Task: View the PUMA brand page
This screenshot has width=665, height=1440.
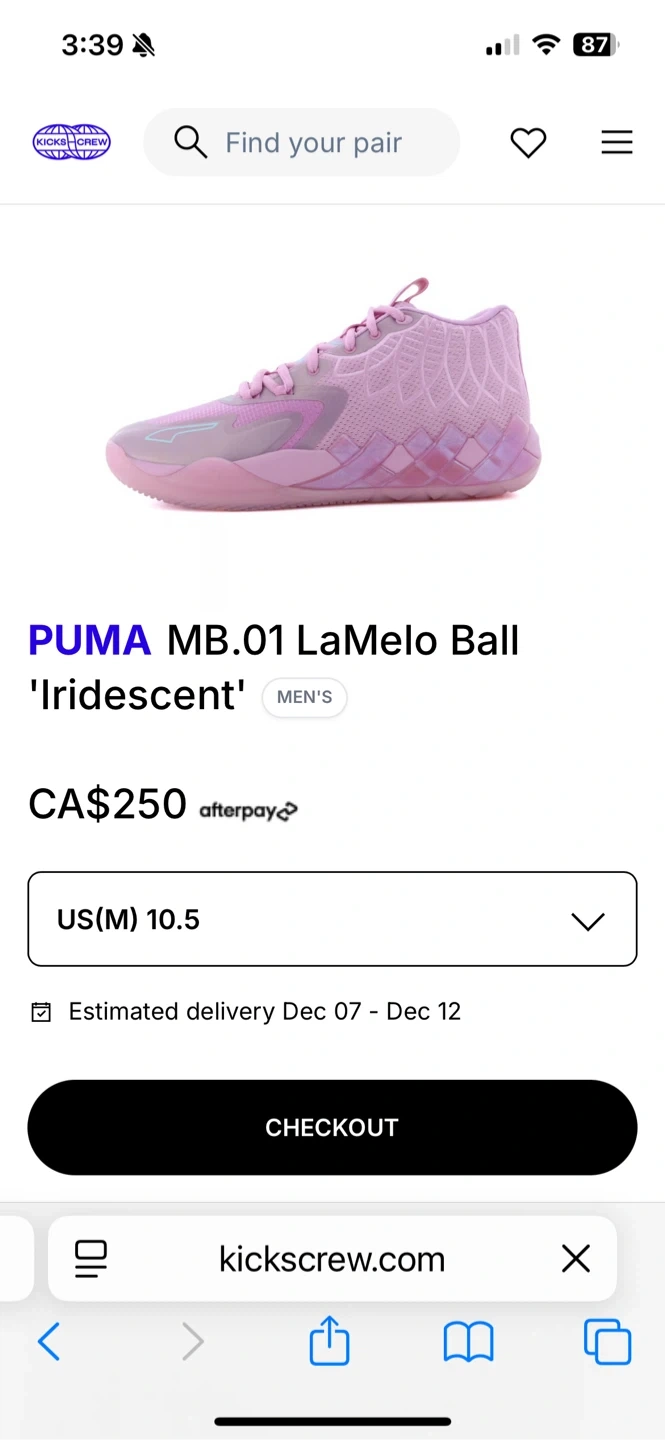Action: tap(89, 640)
